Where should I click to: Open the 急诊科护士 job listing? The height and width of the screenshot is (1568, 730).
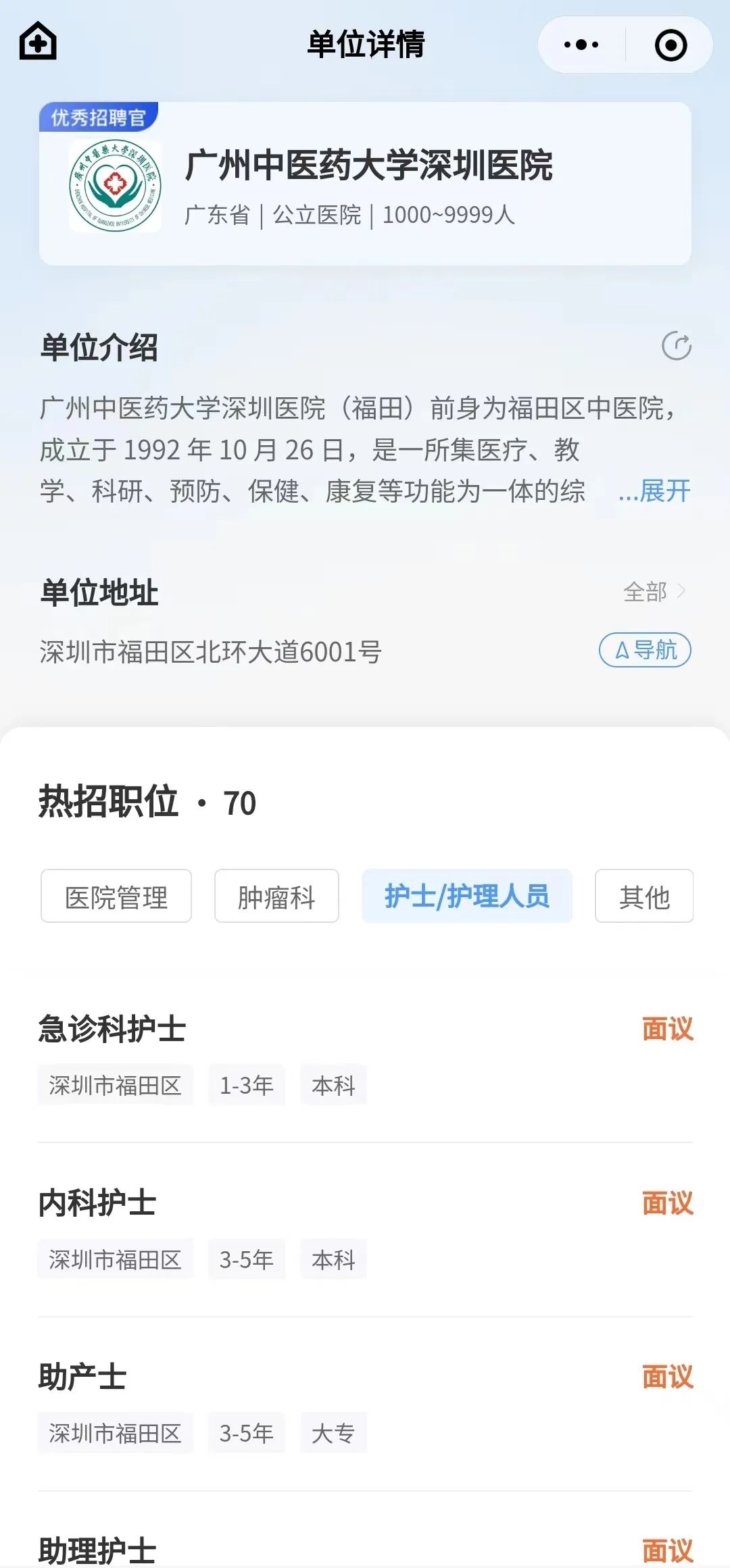click(x=365, y=1057)
